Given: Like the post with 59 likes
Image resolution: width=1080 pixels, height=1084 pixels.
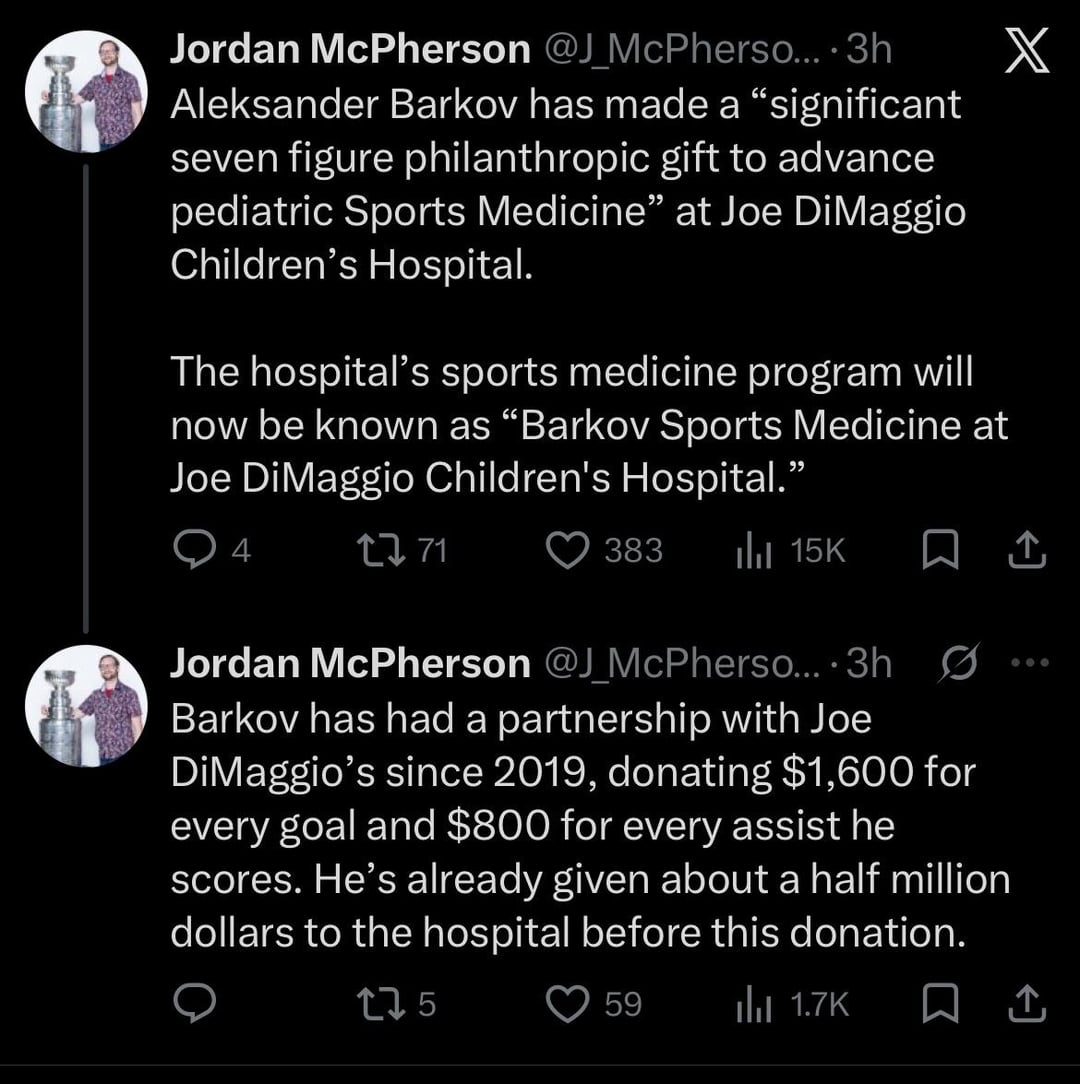Looking at the screenshot, I should click(569, 1004).
